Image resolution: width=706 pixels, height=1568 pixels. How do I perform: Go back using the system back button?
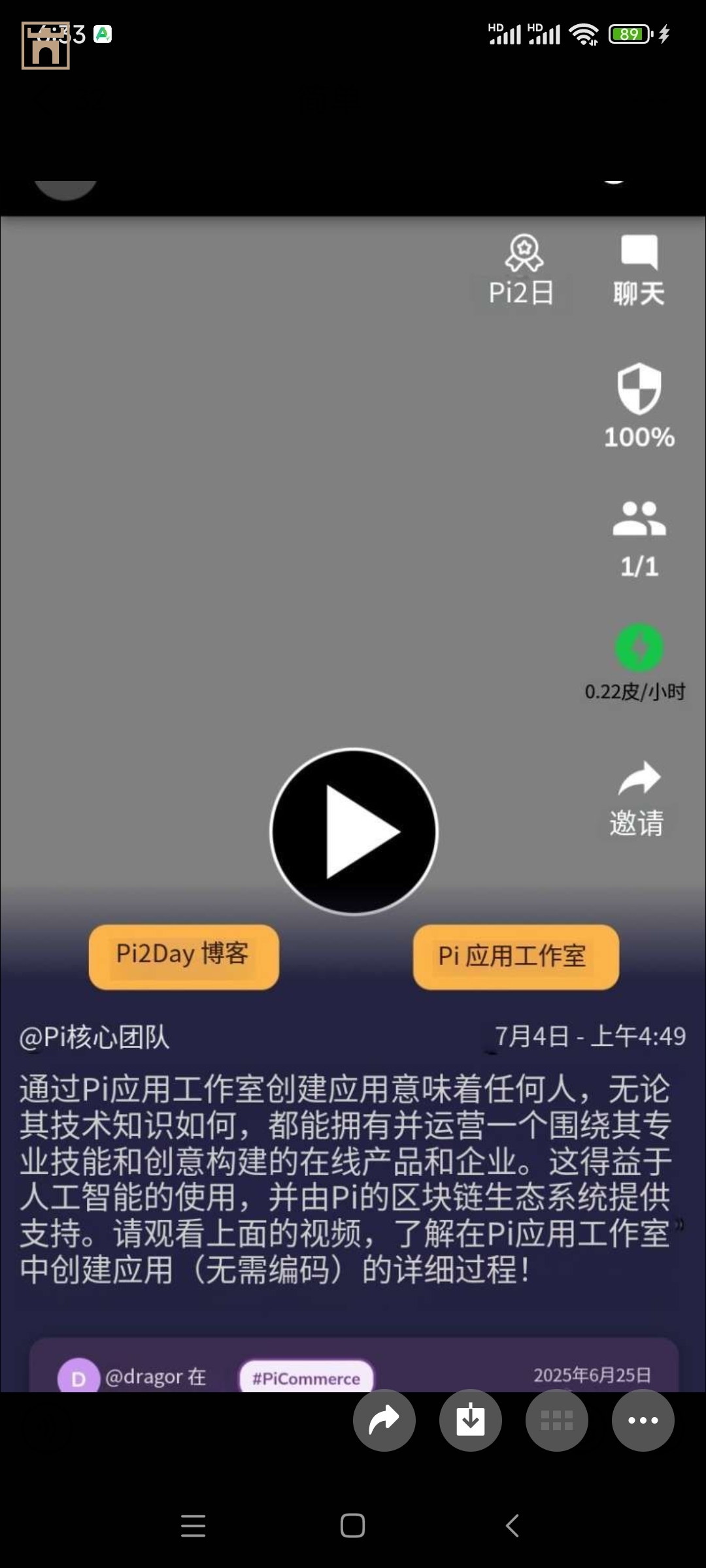click(513, 1526)
